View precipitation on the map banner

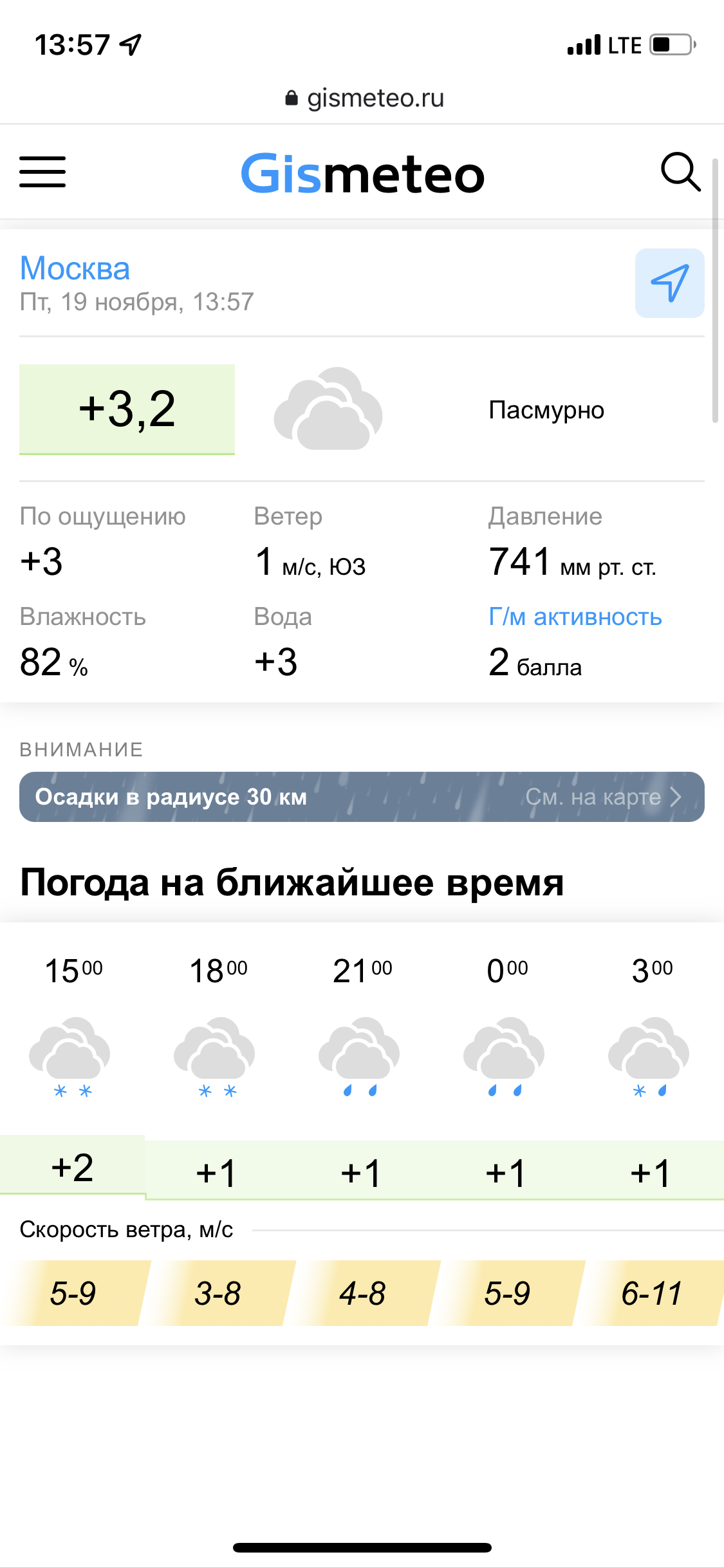coord(362,797)
